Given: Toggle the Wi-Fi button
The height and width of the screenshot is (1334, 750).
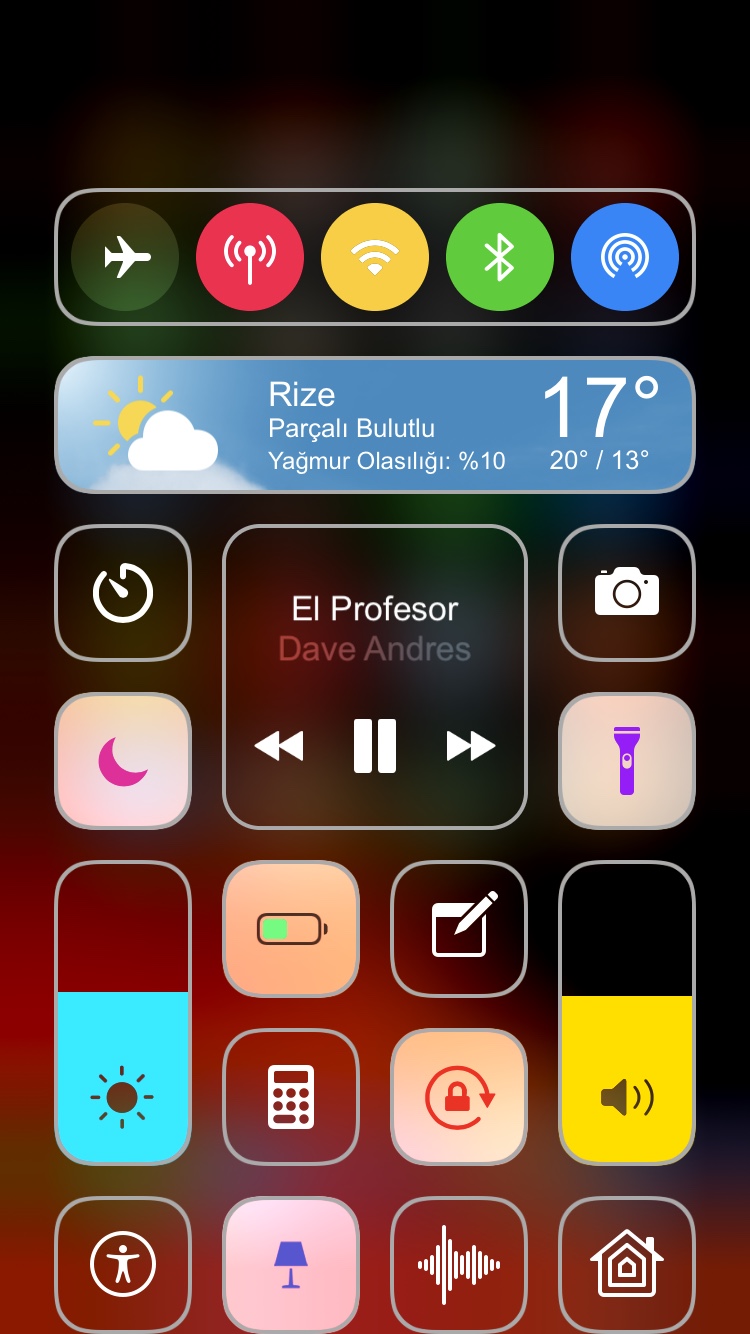Looking at the screenshot, I should [x=375, y=257].
